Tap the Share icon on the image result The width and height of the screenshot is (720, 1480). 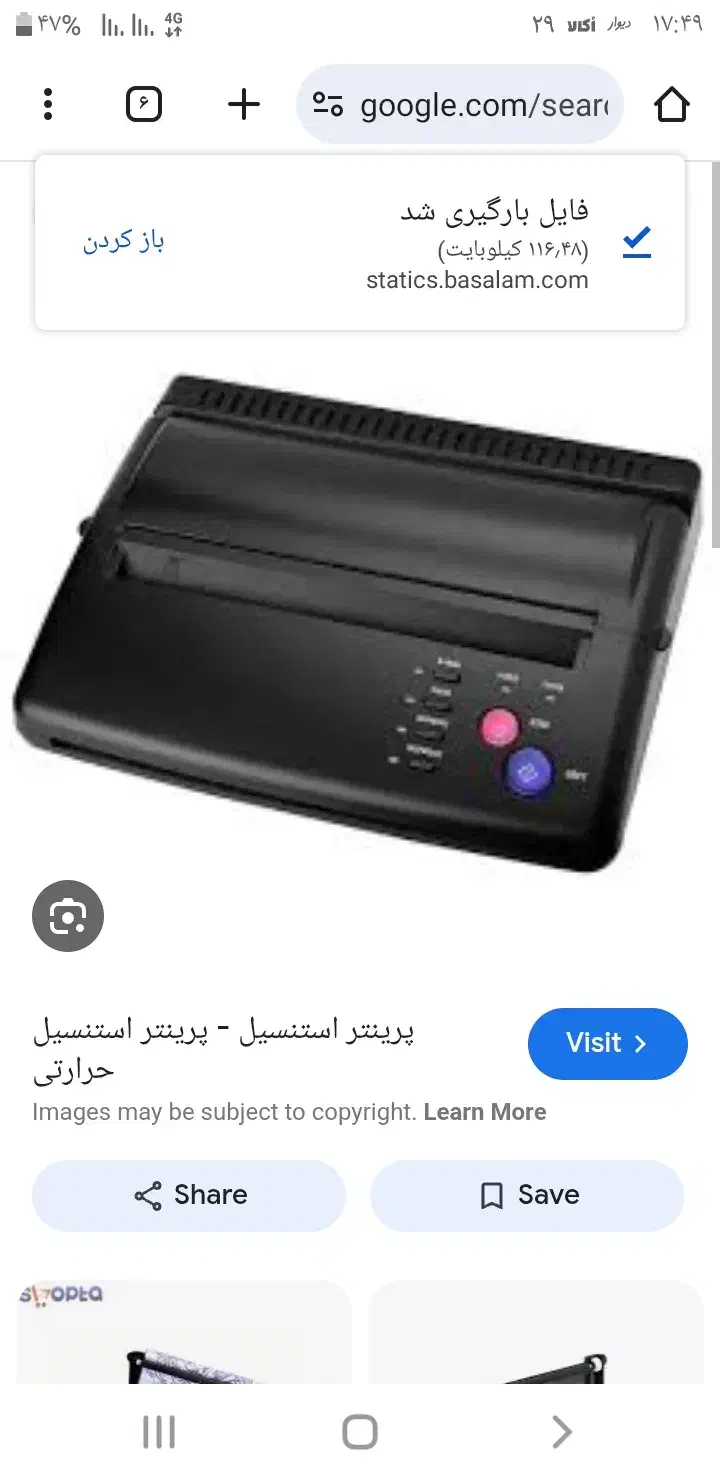tap(188, 1195)
